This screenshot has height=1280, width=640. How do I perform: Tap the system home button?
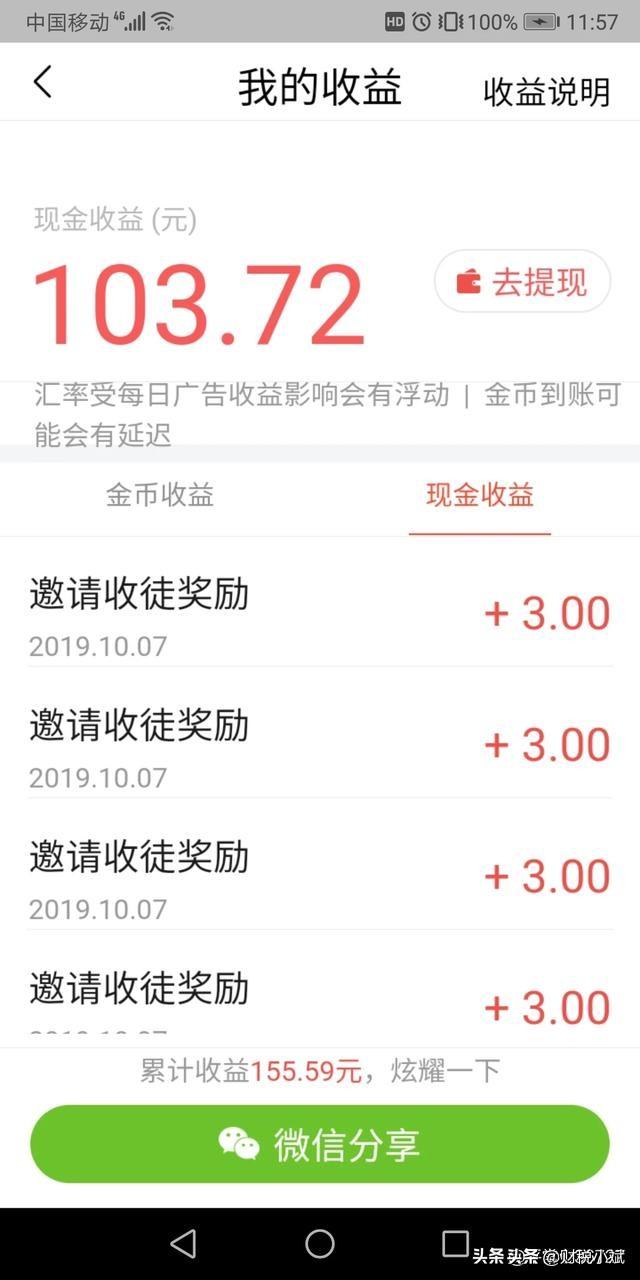click(x=320, y=1243)
